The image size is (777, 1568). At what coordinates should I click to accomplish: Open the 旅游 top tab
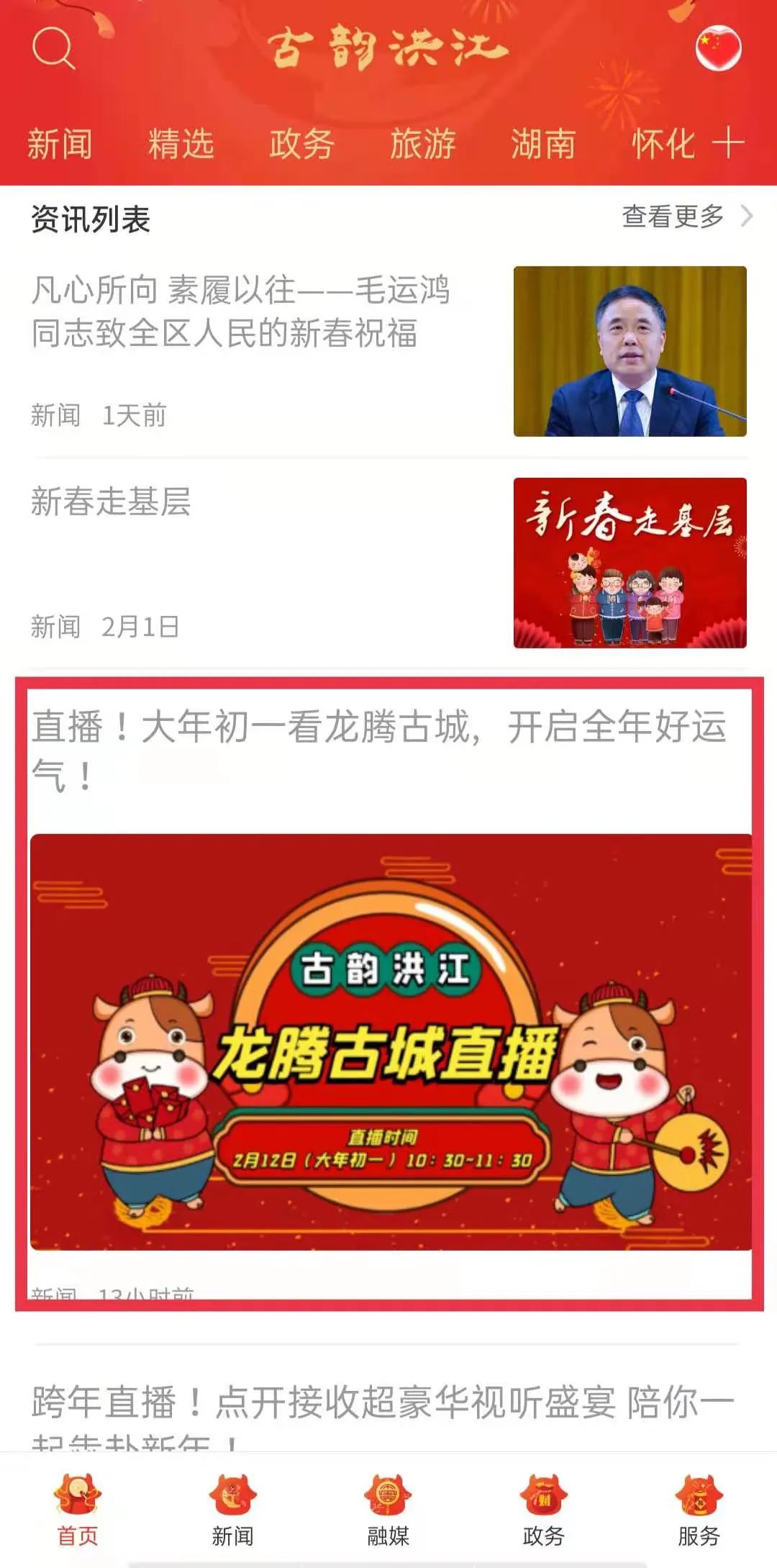[422, 144]
